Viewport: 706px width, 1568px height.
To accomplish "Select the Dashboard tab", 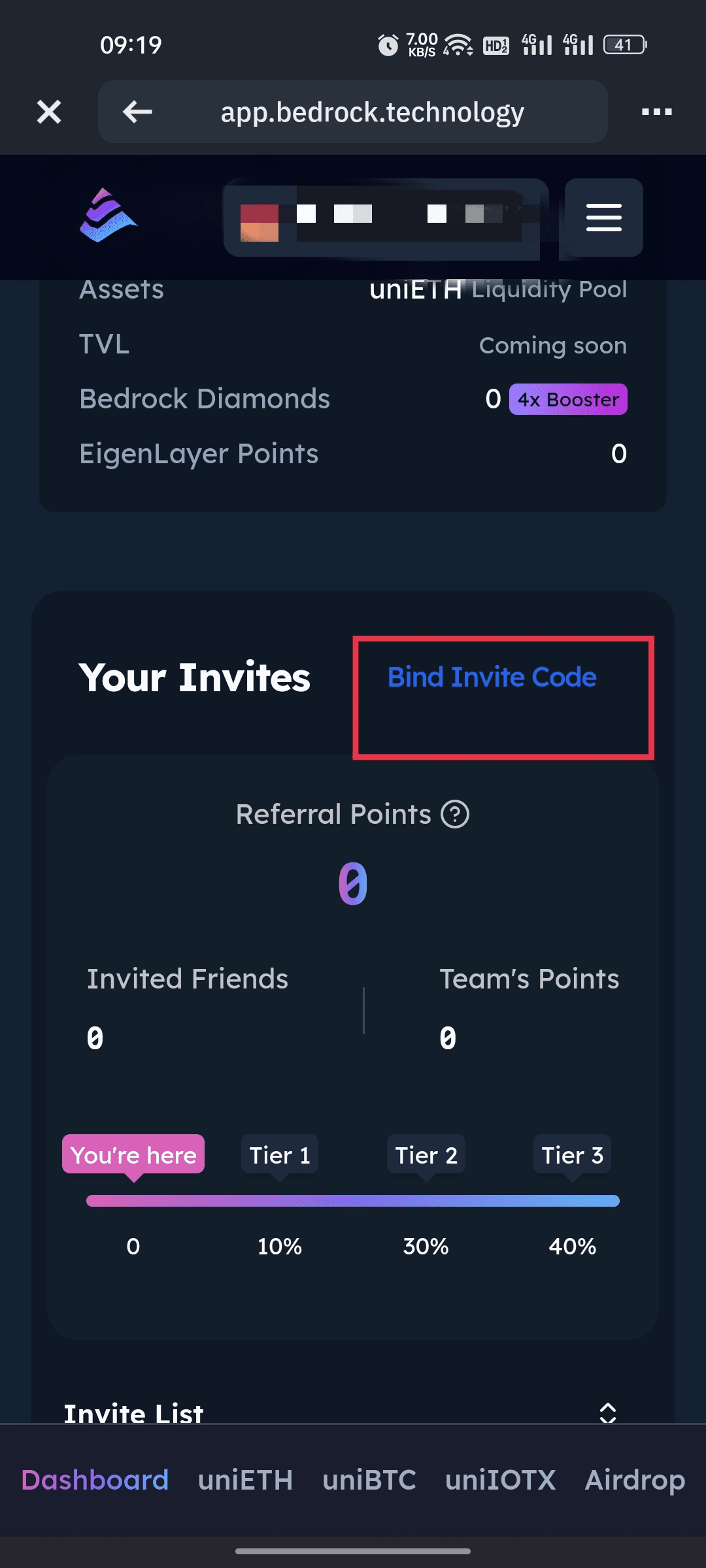I will pos(95,1480).
